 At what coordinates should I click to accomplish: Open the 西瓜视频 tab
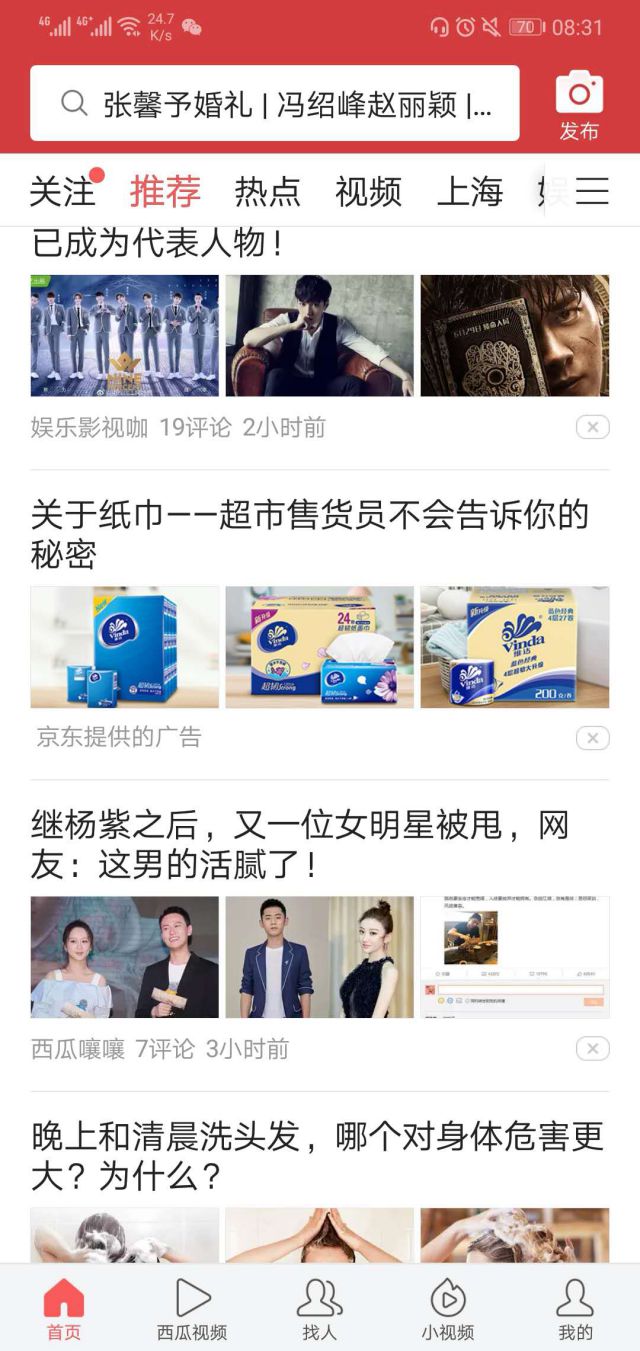coord(192,1308)
